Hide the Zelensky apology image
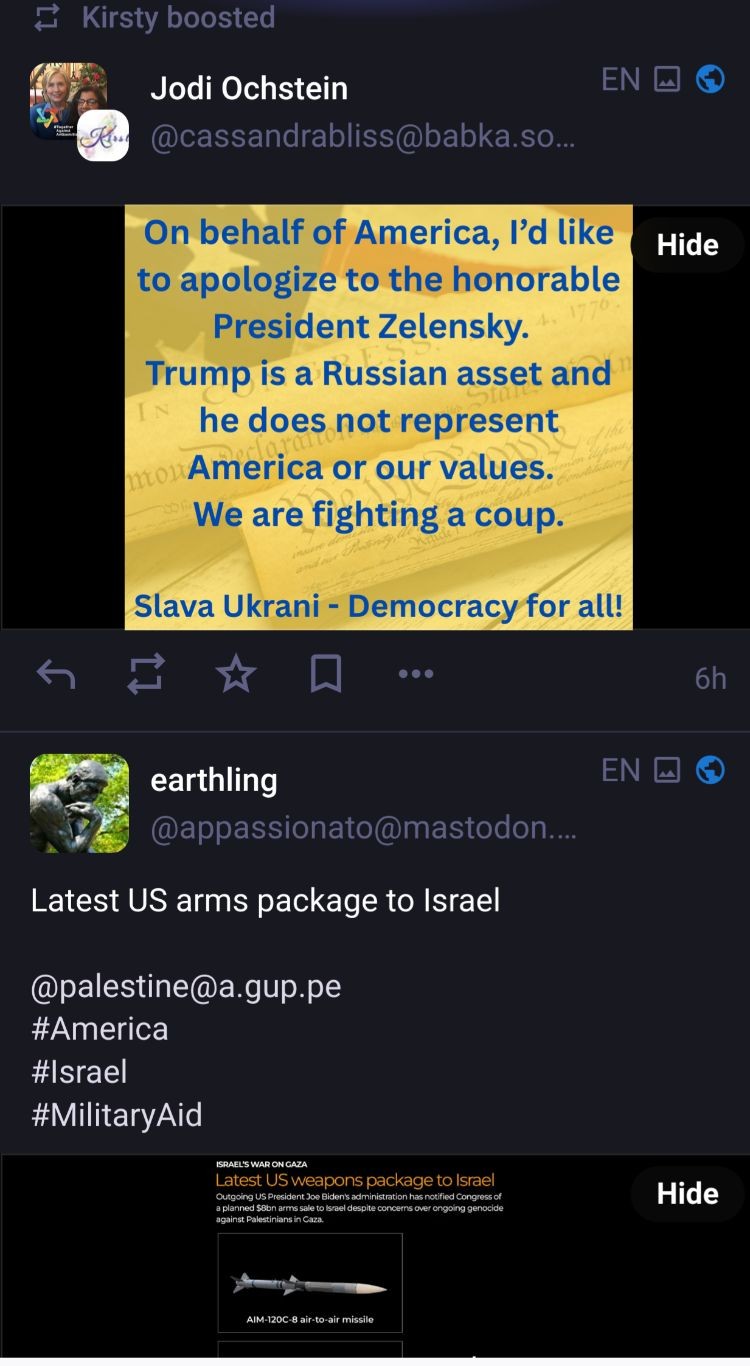The image size is (750, 1366). tap(687, 245)
